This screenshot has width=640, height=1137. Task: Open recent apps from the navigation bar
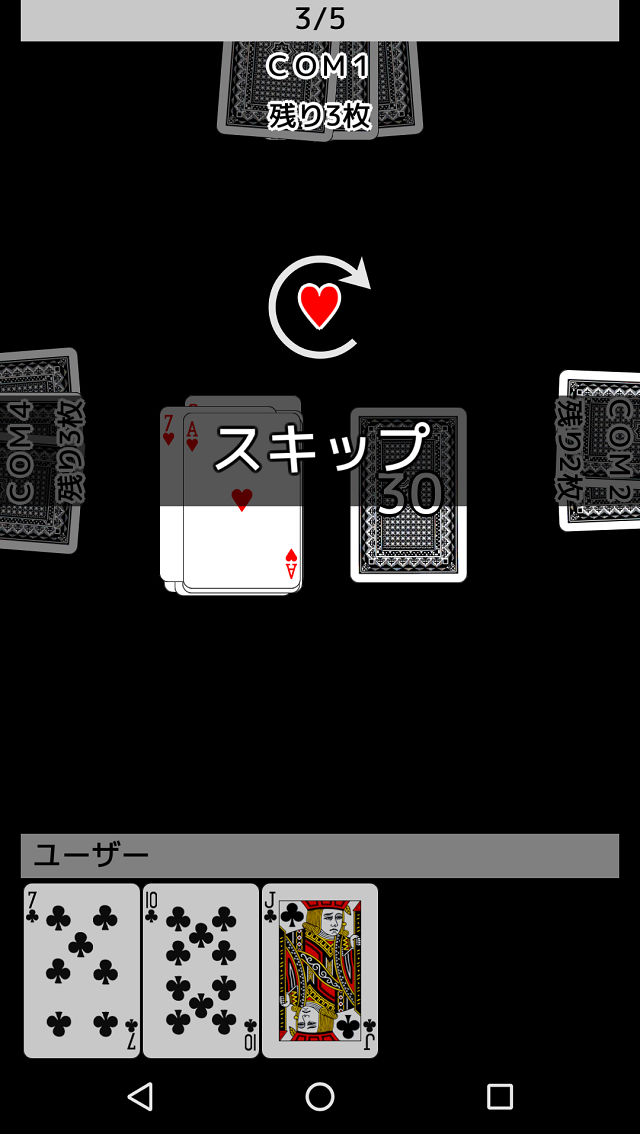point(499,1097)
